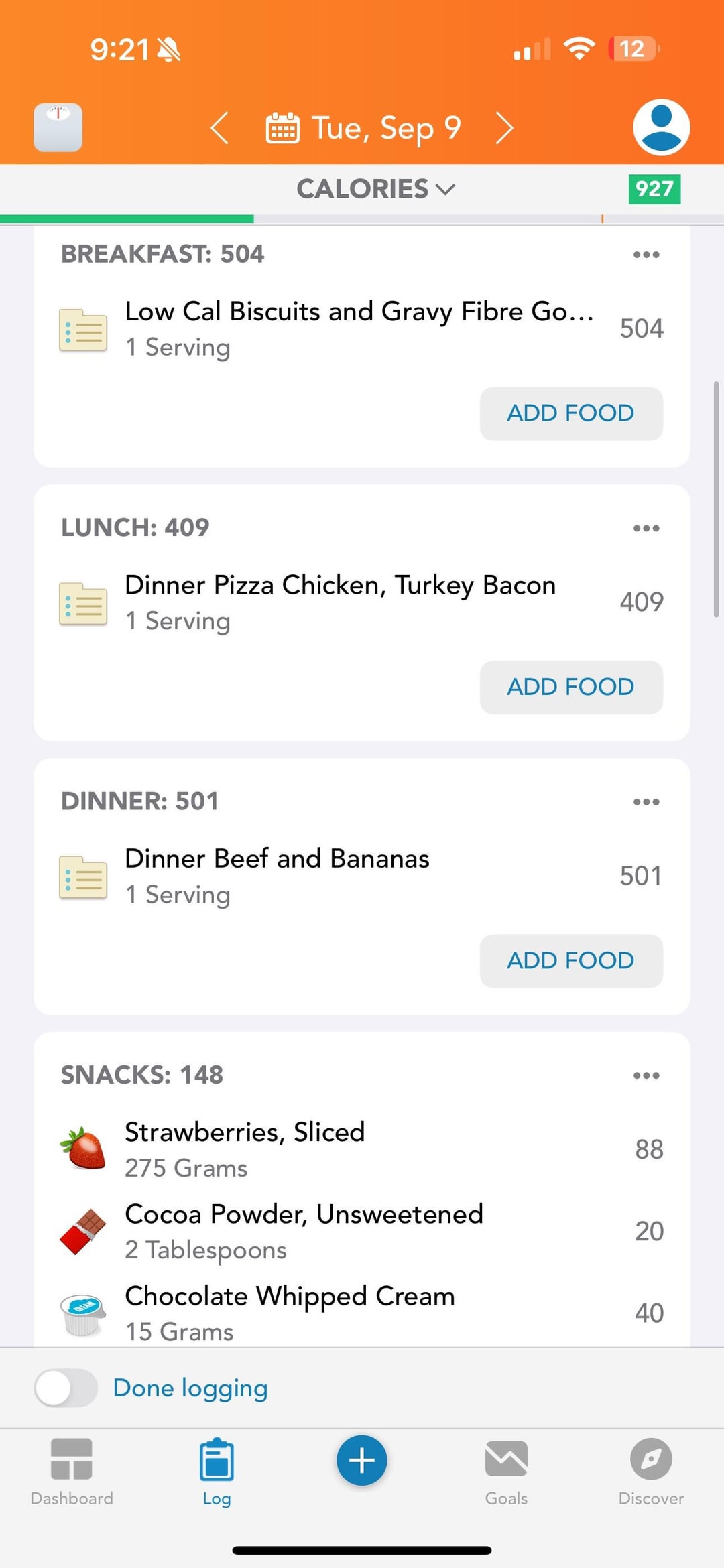Screen dimensions: 724x1568
Task: Expand the CALORIES dropdown
Action: (375, 189)
